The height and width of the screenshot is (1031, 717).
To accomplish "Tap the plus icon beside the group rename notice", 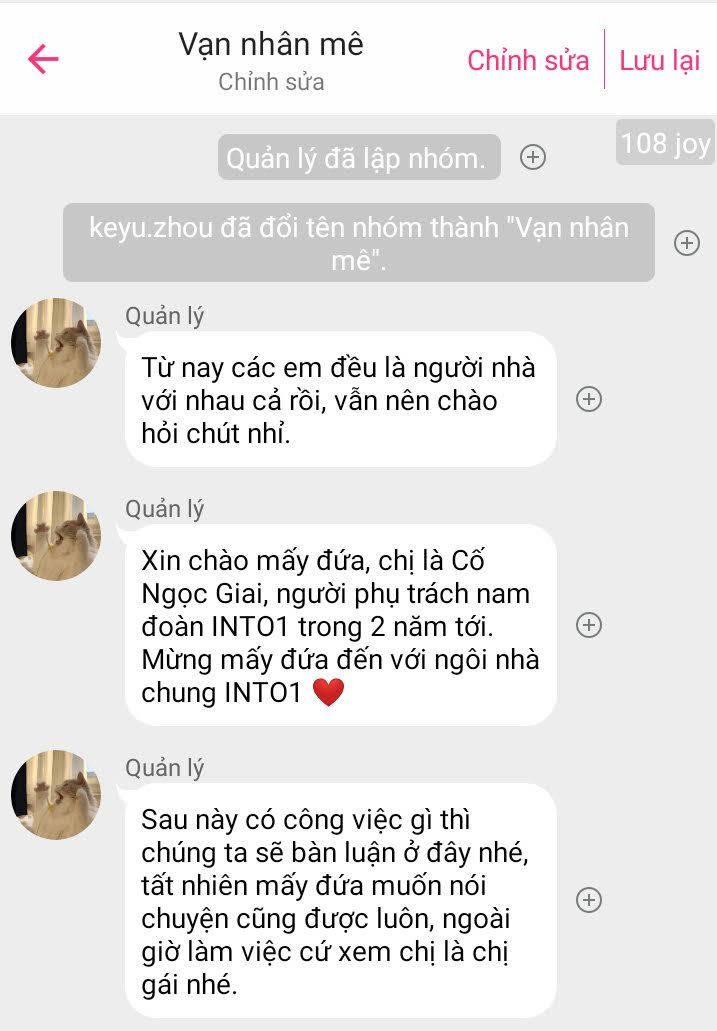I will 686,243.
